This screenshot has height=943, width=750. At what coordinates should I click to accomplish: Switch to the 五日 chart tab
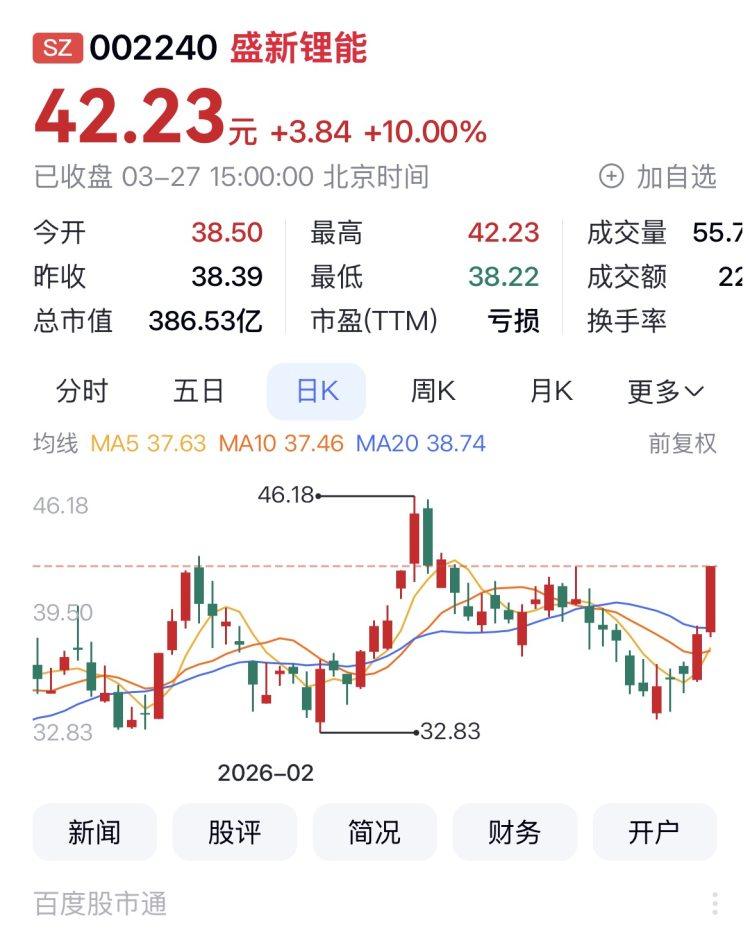(x=199, y=391)
